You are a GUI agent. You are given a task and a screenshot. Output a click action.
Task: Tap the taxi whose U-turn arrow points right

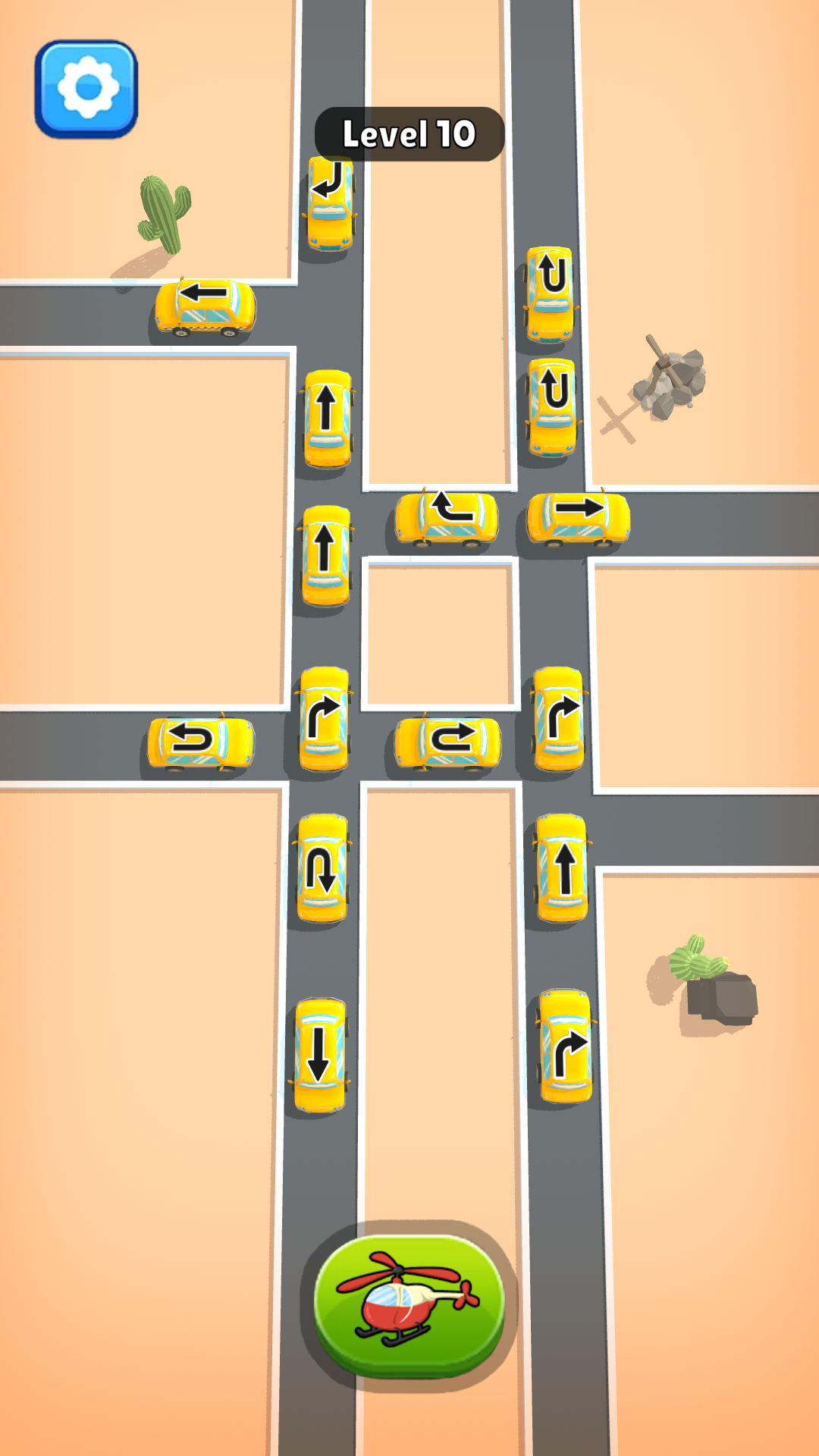point(448,743)
